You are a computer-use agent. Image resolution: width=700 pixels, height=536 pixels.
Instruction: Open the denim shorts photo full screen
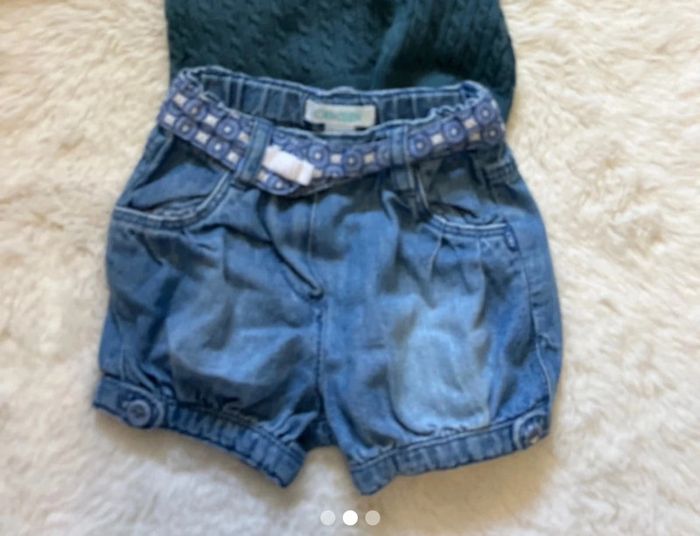tap(330, 280)
